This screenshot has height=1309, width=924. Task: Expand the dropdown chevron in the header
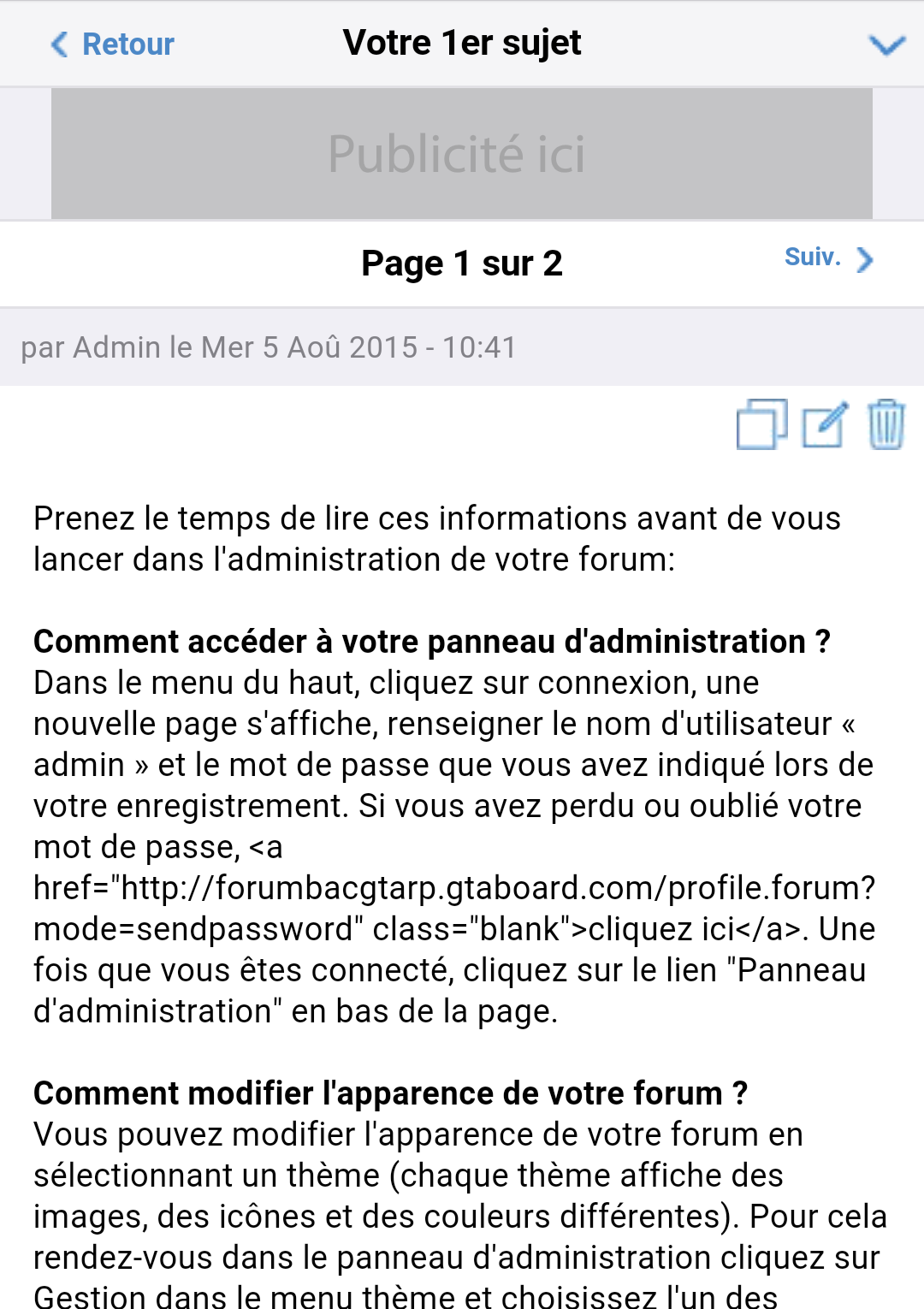click(x=886, y=44)
